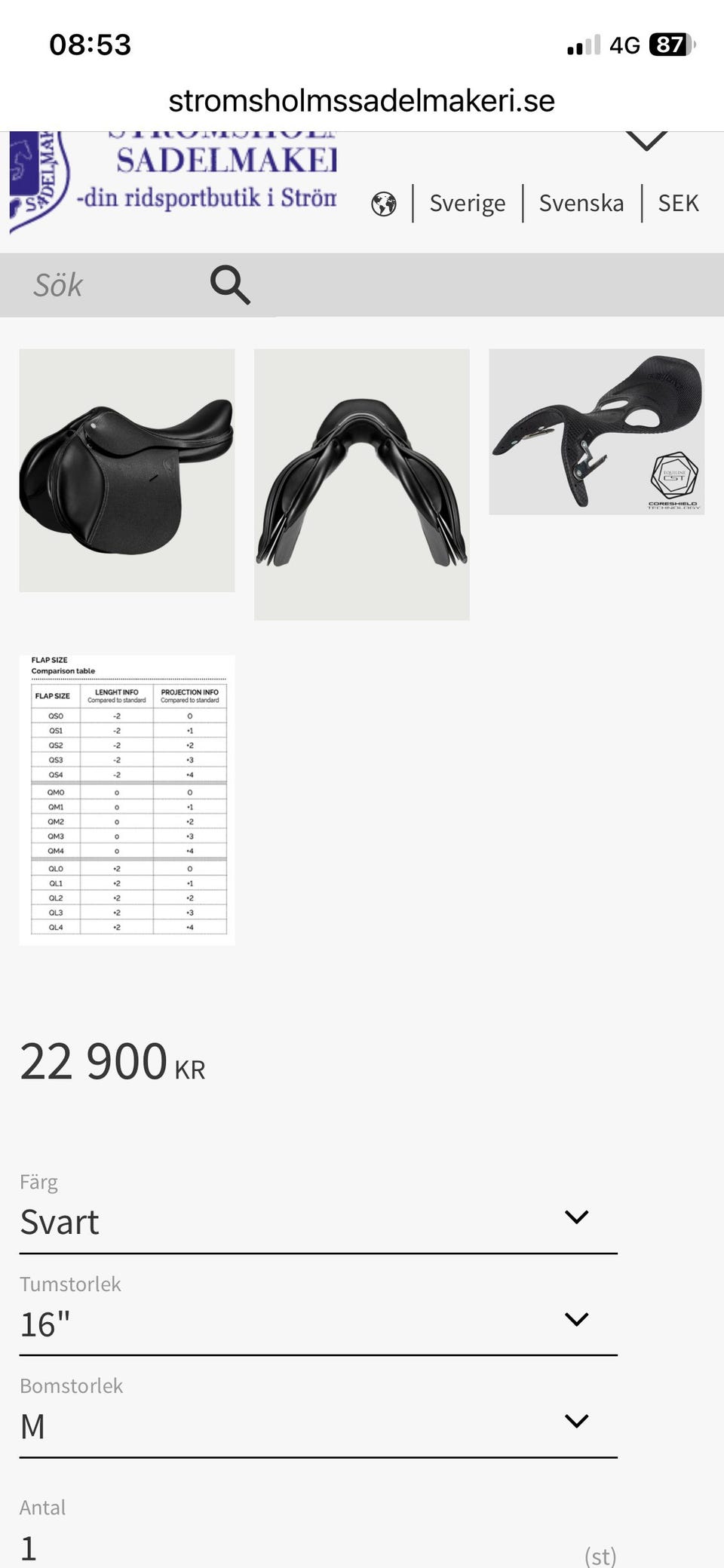Open the side-view saddle image
This screenshot has height=1568, width=724.
click(127, 470)
